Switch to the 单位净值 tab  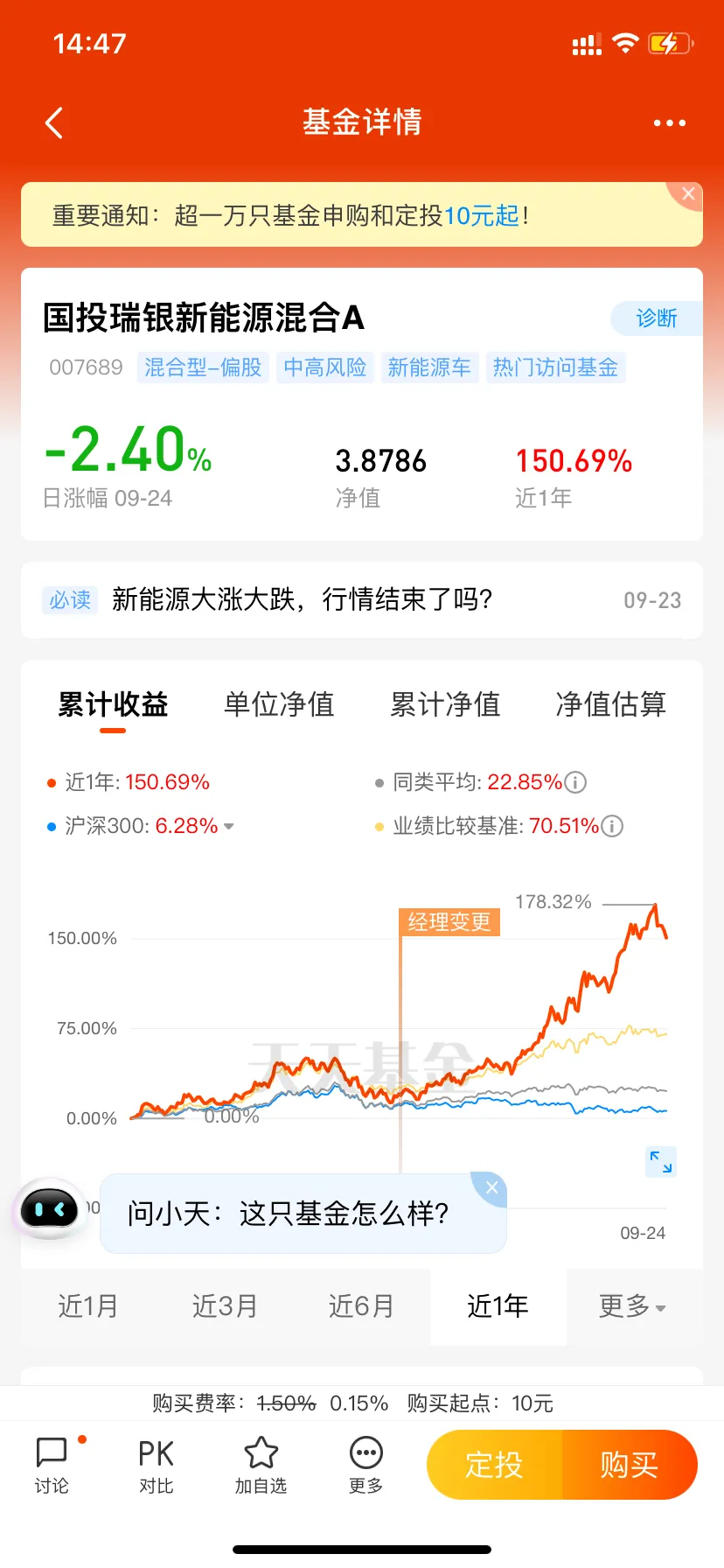[279, 704]
